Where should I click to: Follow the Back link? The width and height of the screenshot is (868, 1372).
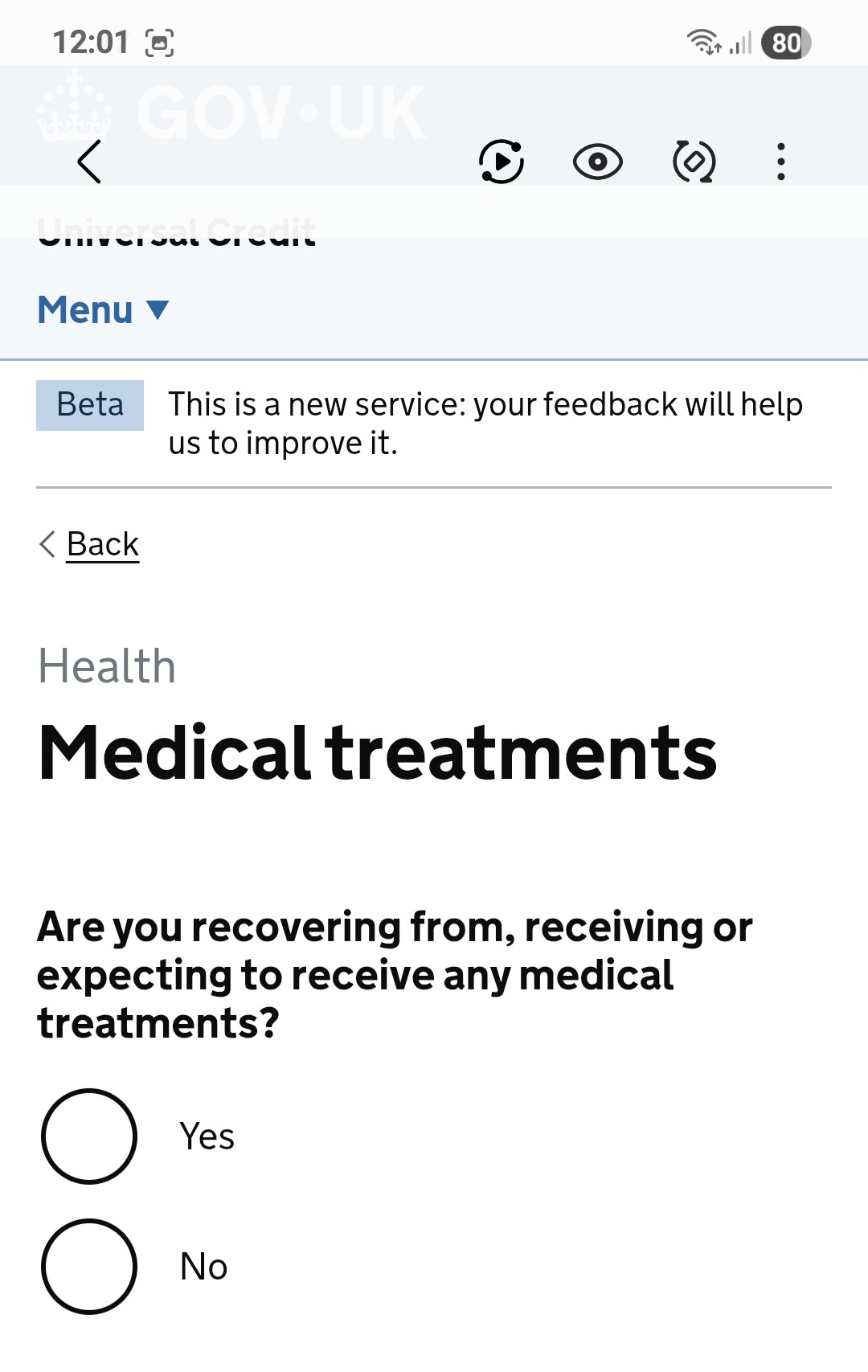coord(102,544)
